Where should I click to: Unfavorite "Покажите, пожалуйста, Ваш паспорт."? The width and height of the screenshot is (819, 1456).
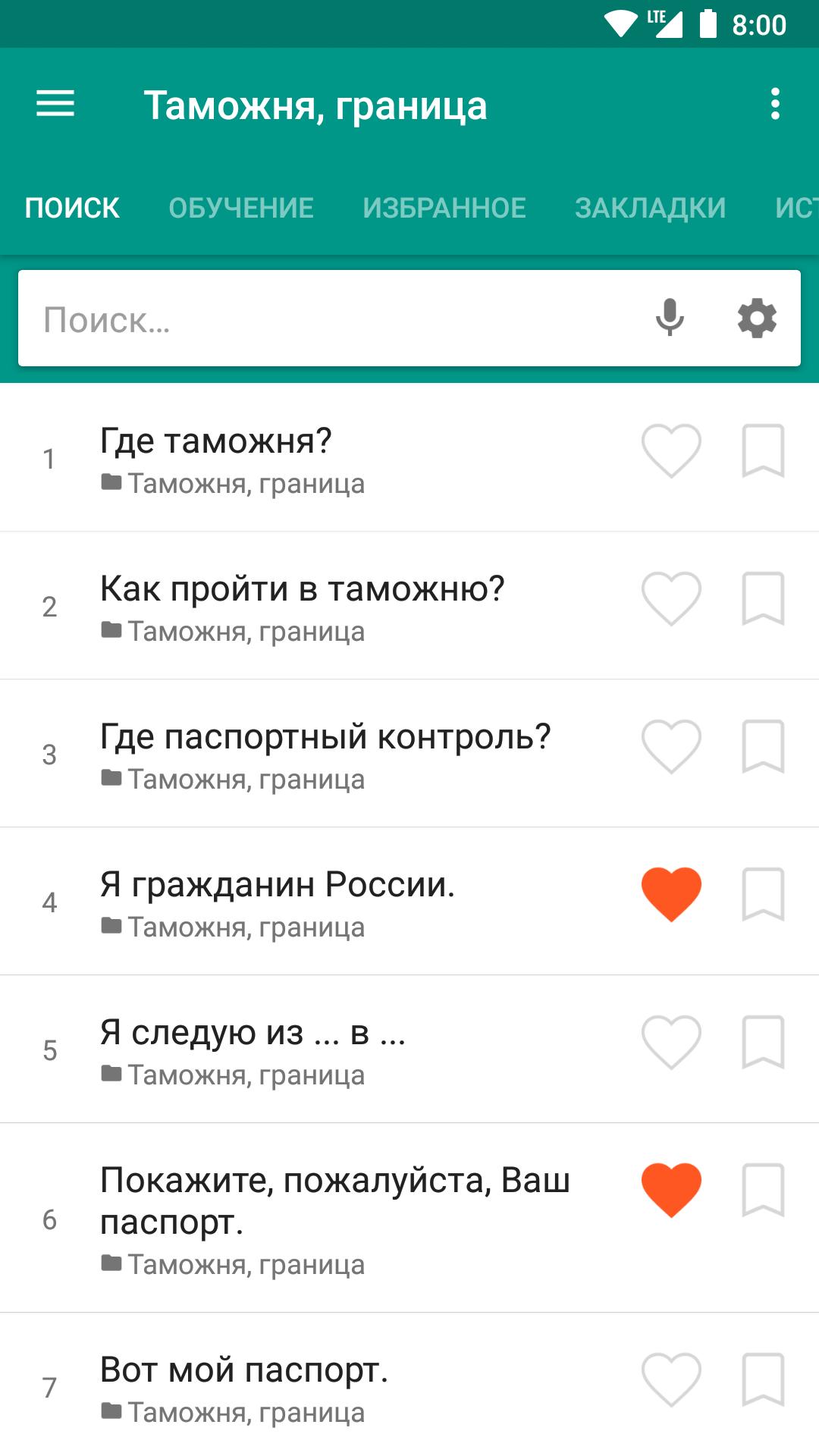click(x=671, y=1190)
